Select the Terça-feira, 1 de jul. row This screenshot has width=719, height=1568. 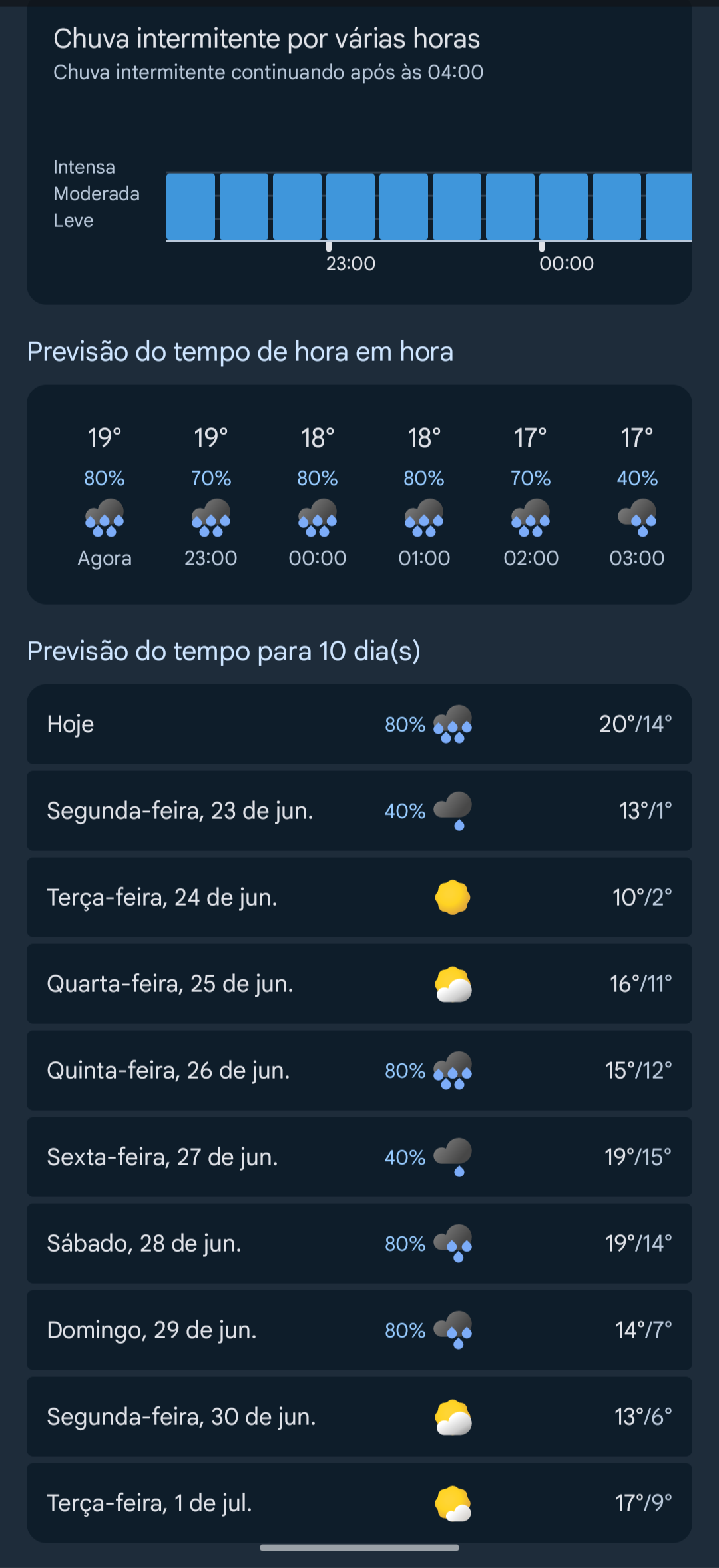[x=359, y=1503]
